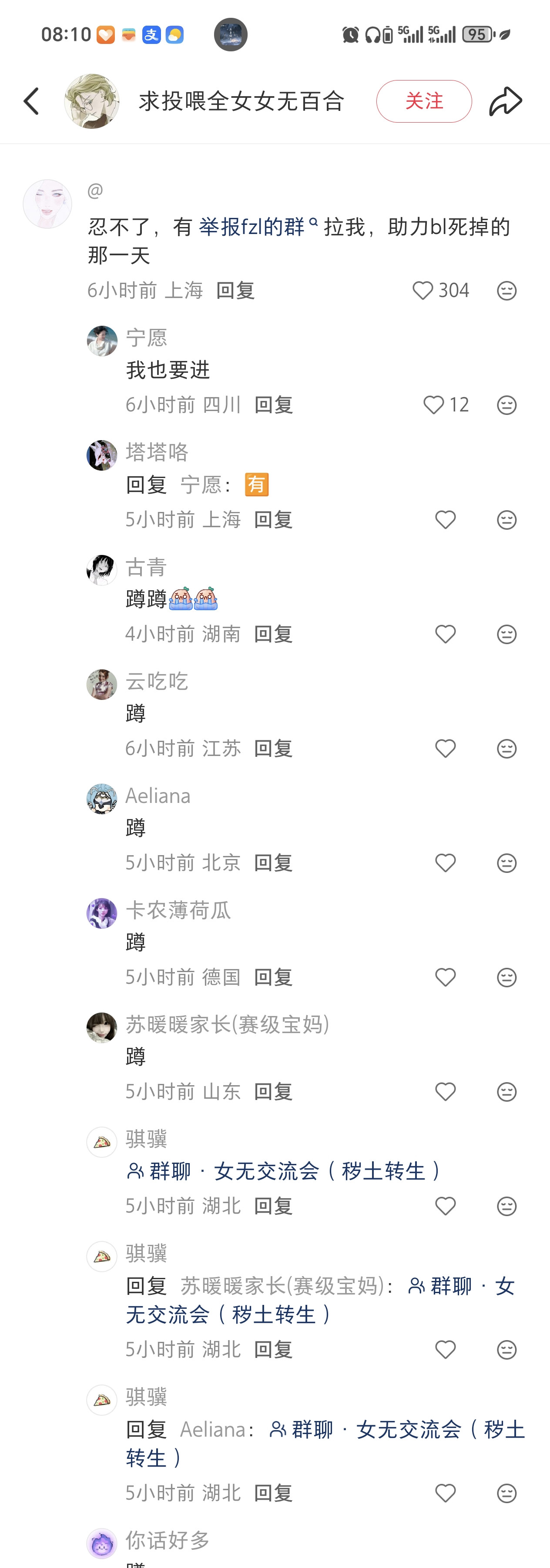
Task: Open 卡农薄荷瓜's profile avatar
Action: click(x=102, y=913)
